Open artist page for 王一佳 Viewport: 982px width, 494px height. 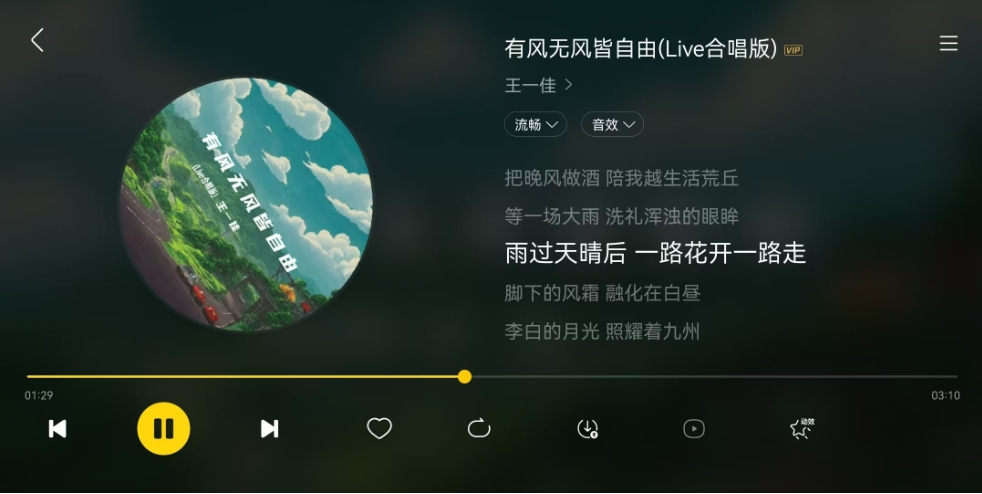(539, 85)
